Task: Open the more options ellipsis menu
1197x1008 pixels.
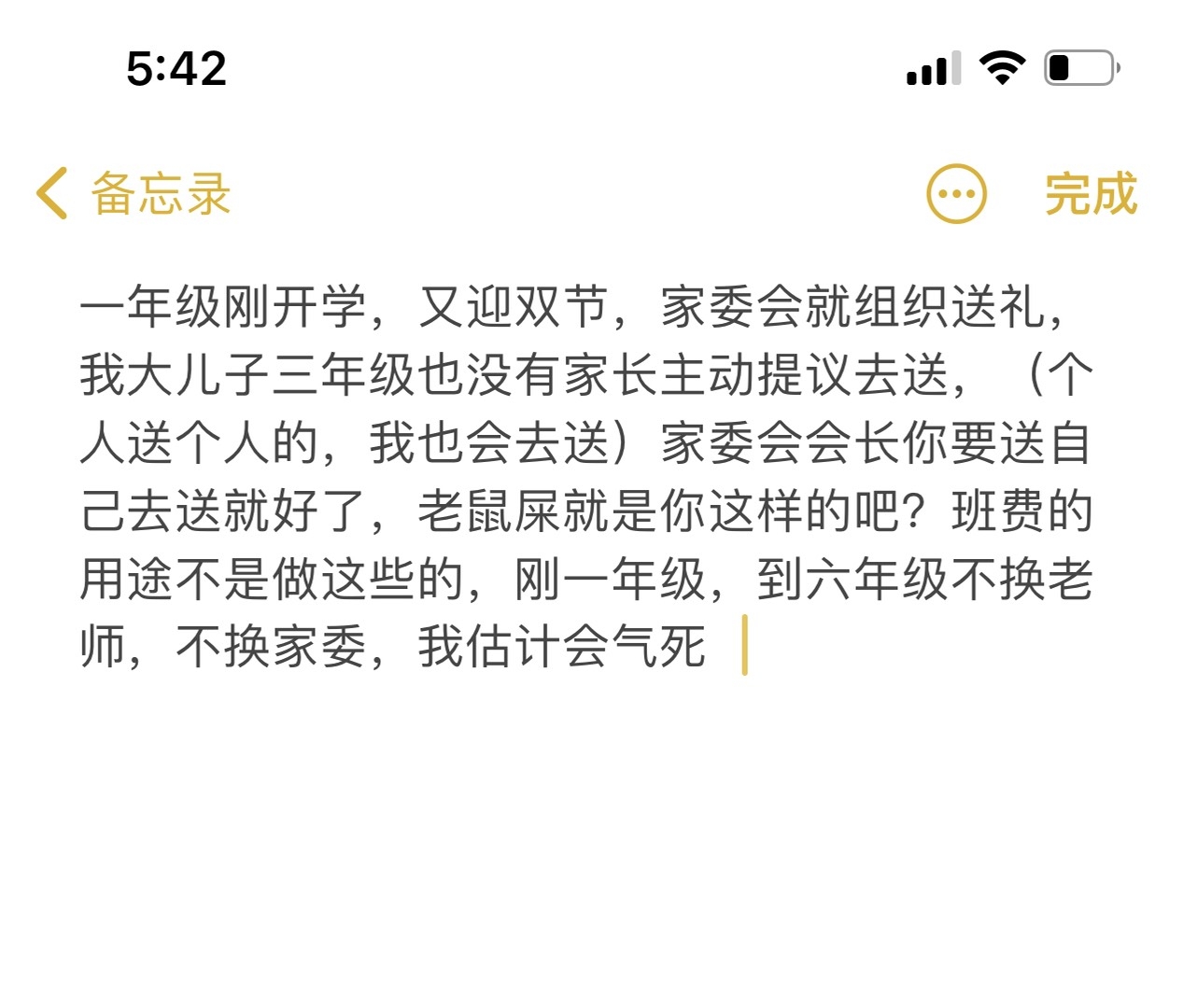Action: 956,194
